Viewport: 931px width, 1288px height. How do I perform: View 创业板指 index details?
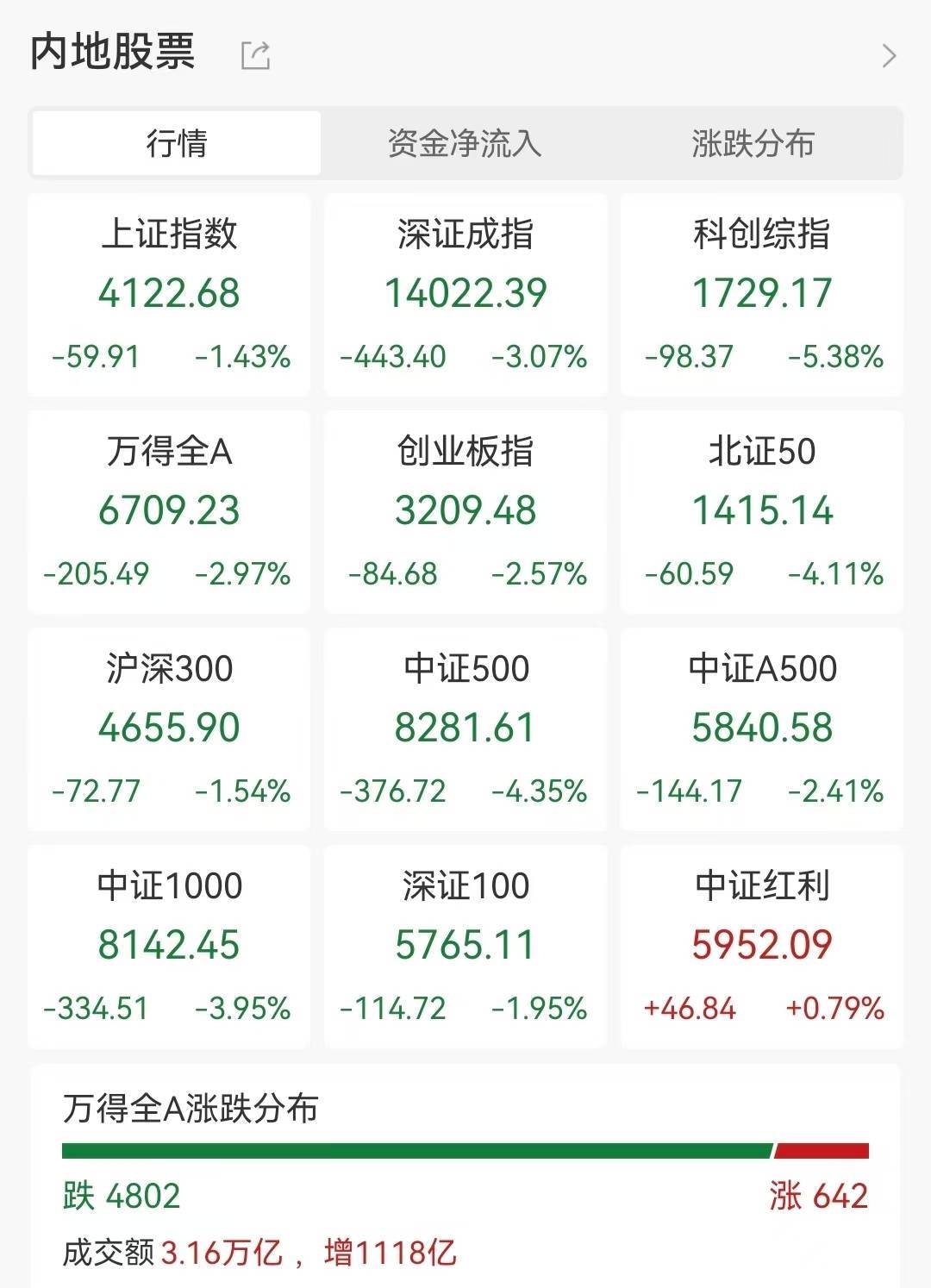pyautogui.click(x=465, y=511)
